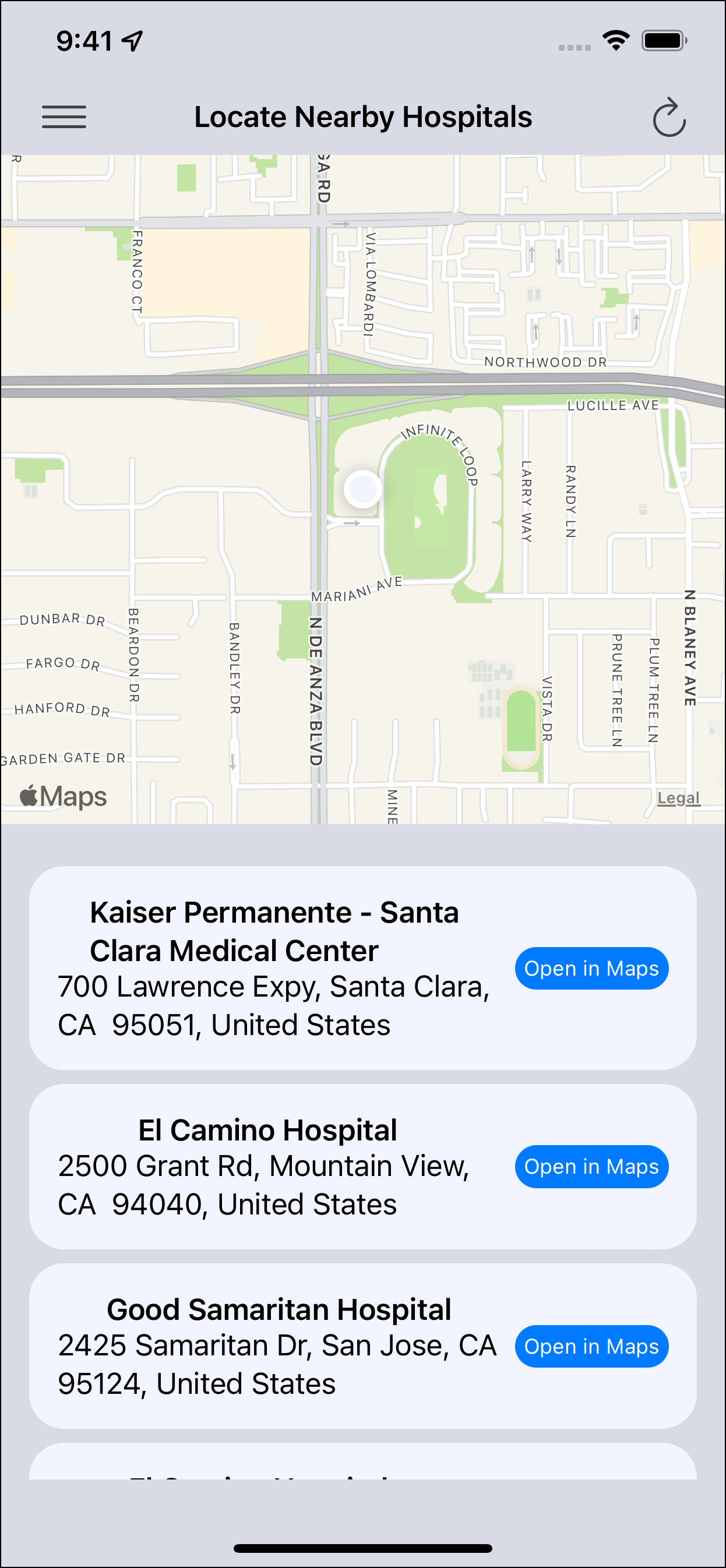The width and height of the screenshot is (726, 1568).
Task: Open Good Samaritan Hospital in Maps
Action: pyautogui.click(x=591, y=1346)
